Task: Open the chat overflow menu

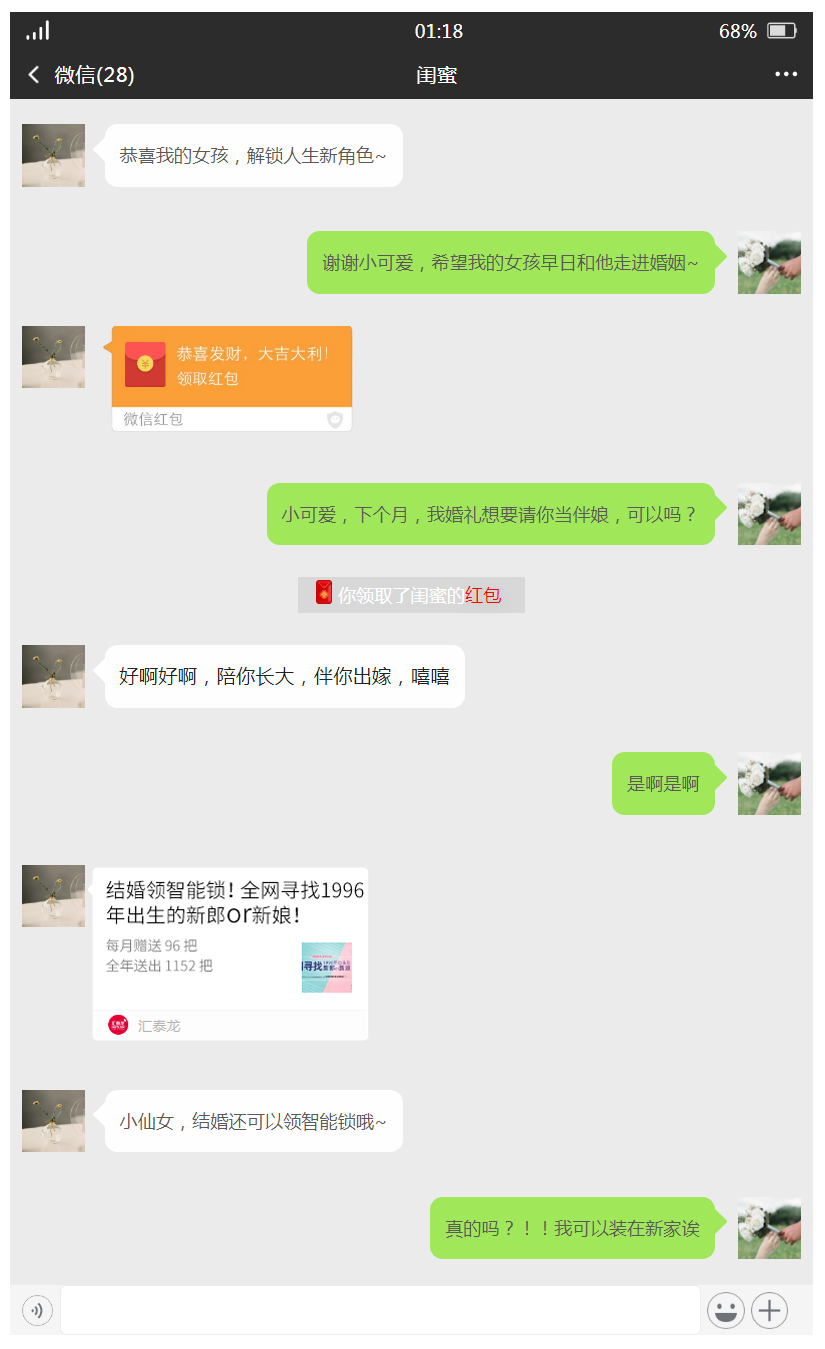Action: (785, 75)
